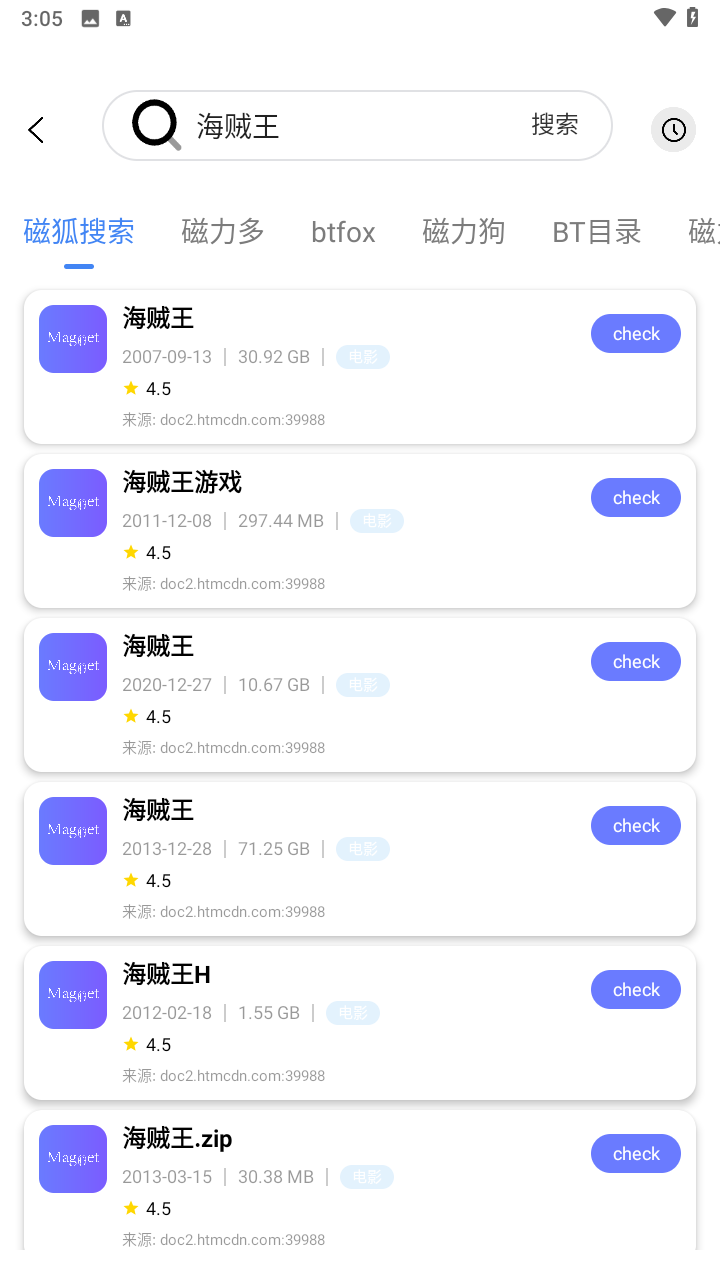Tap the 电影 tag on the first result

[x=362, y=357]
